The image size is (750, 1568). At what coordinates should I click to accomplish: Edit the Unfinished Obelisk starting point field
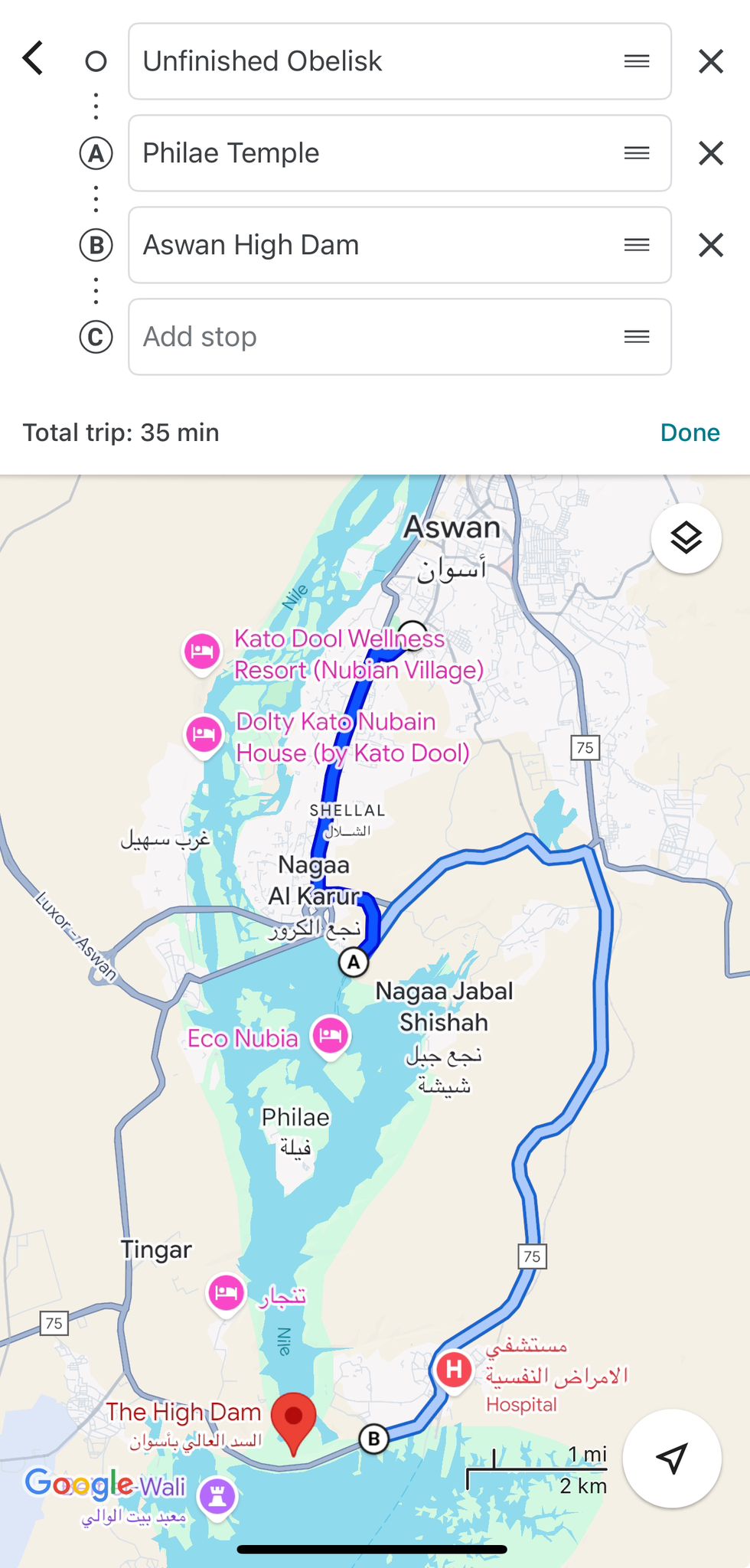pos(375,61)
